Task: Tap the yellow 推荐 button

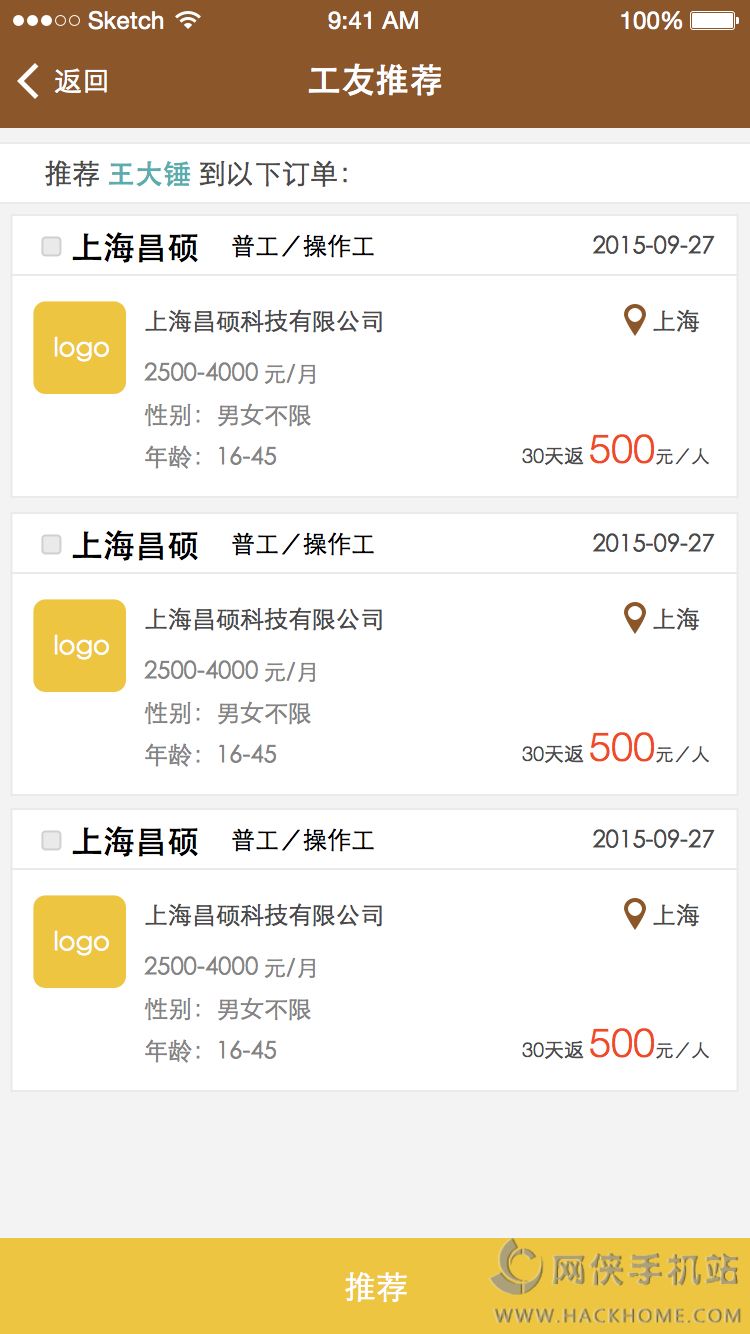Action: click(x=375, y=1286)
